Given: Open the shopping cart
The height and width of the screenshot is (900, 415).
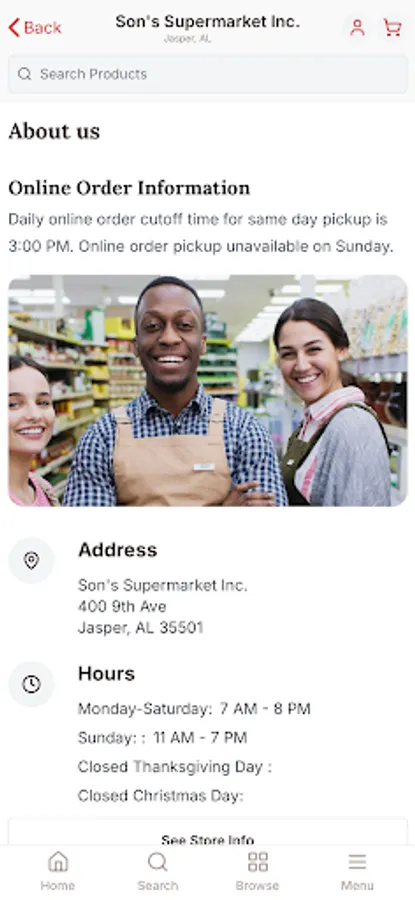Looking at the screenshot, I should click(x=393, y=27).
